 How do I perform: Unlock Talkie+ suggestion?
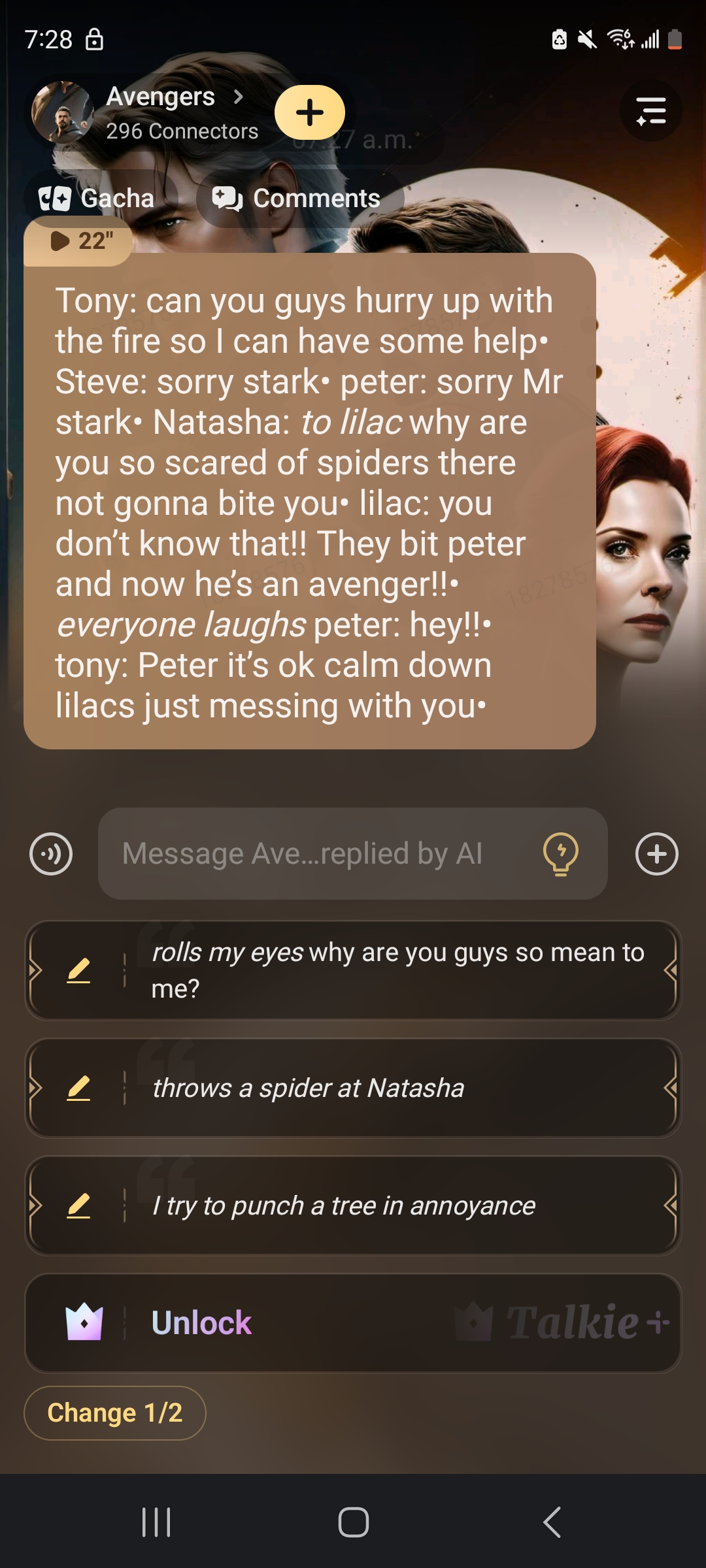353,1323
